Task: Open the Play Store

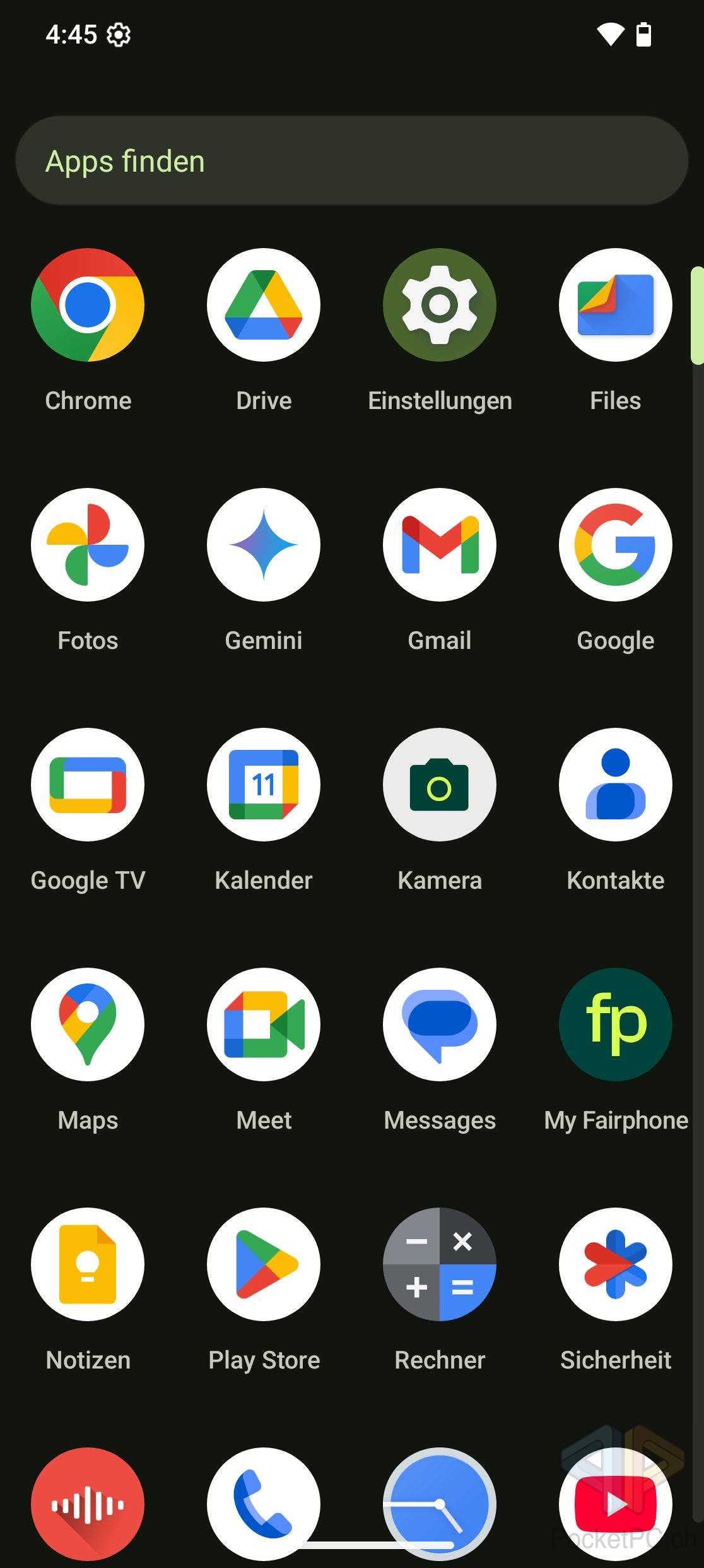Action: 264,1264
